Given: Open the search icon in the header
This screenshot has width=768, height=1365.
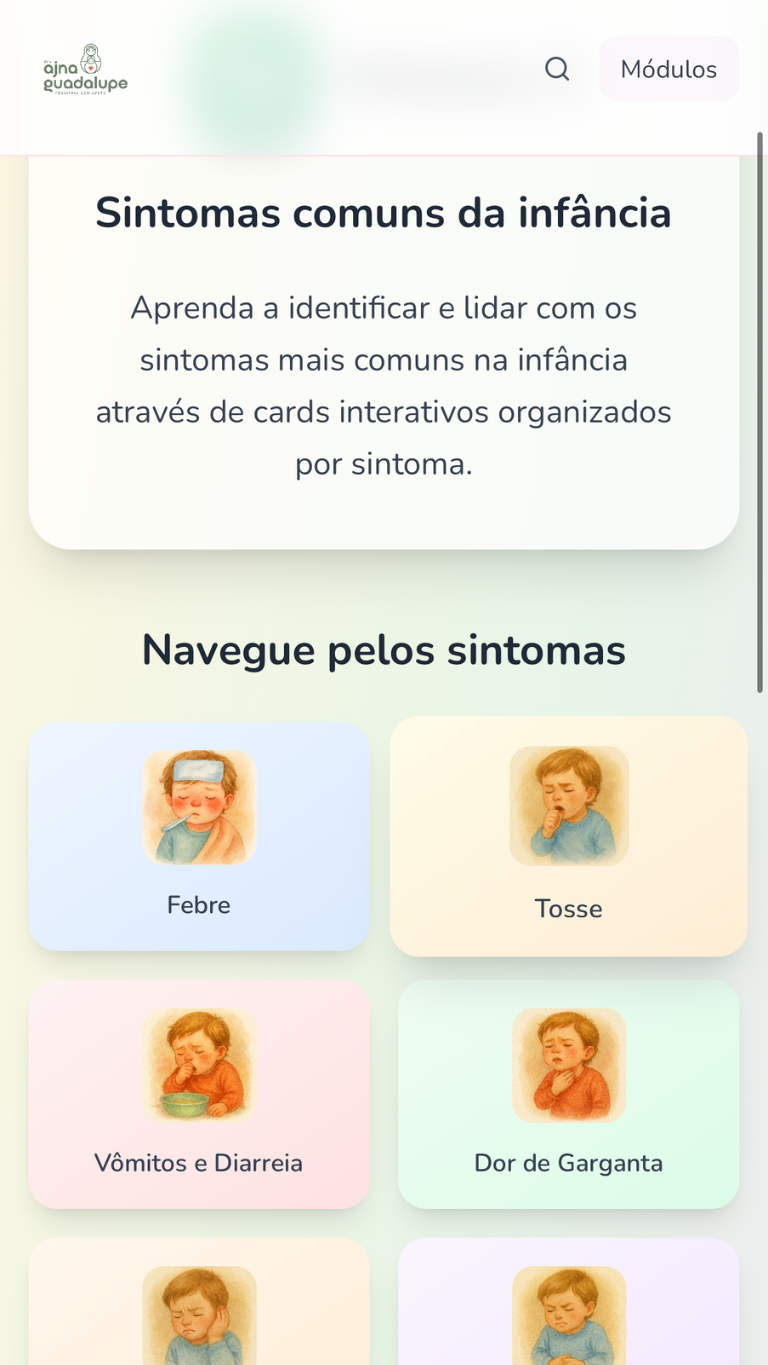Looking at the screenshot, I should (x=557, y=69).
